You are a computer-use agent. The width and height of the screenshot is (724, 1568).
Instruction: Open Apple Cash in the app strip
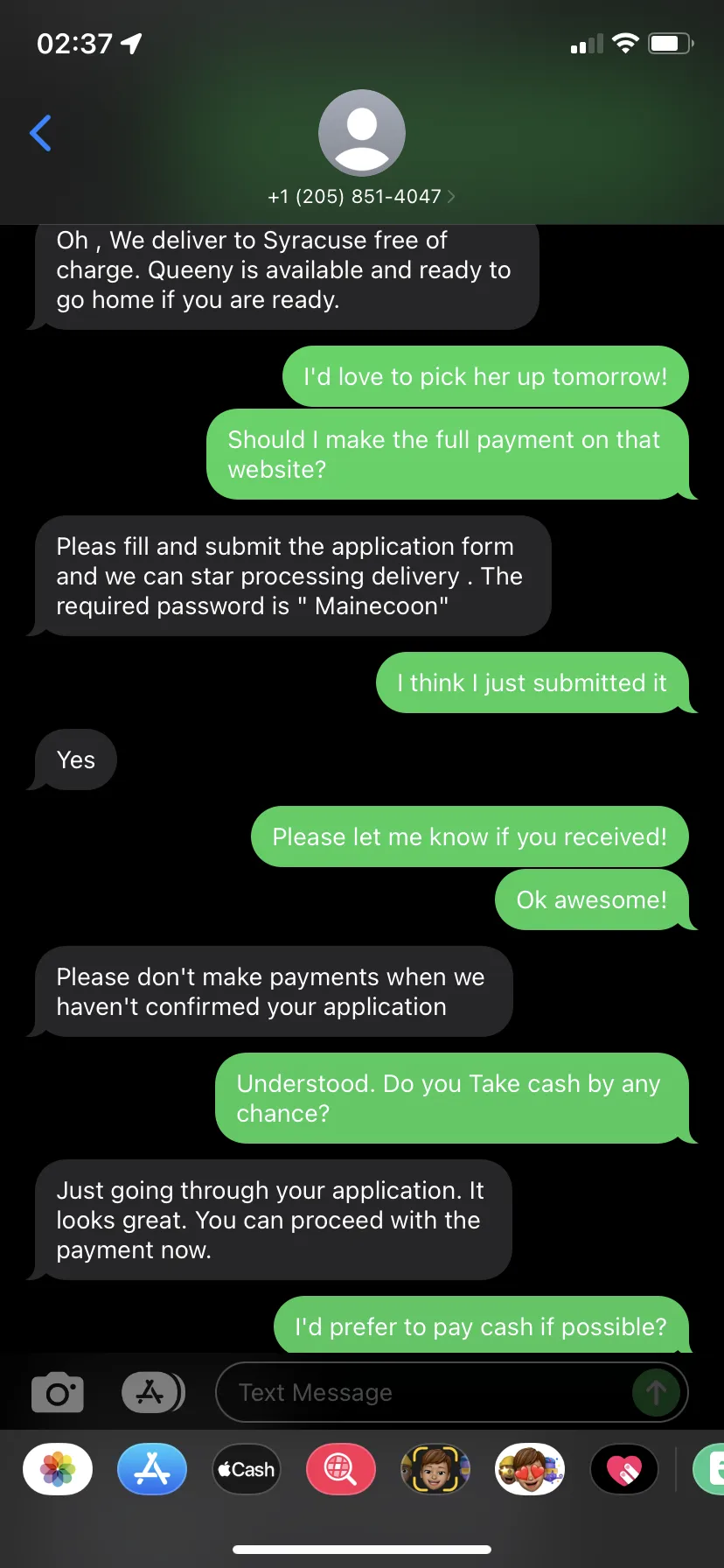coord(247,1469)
